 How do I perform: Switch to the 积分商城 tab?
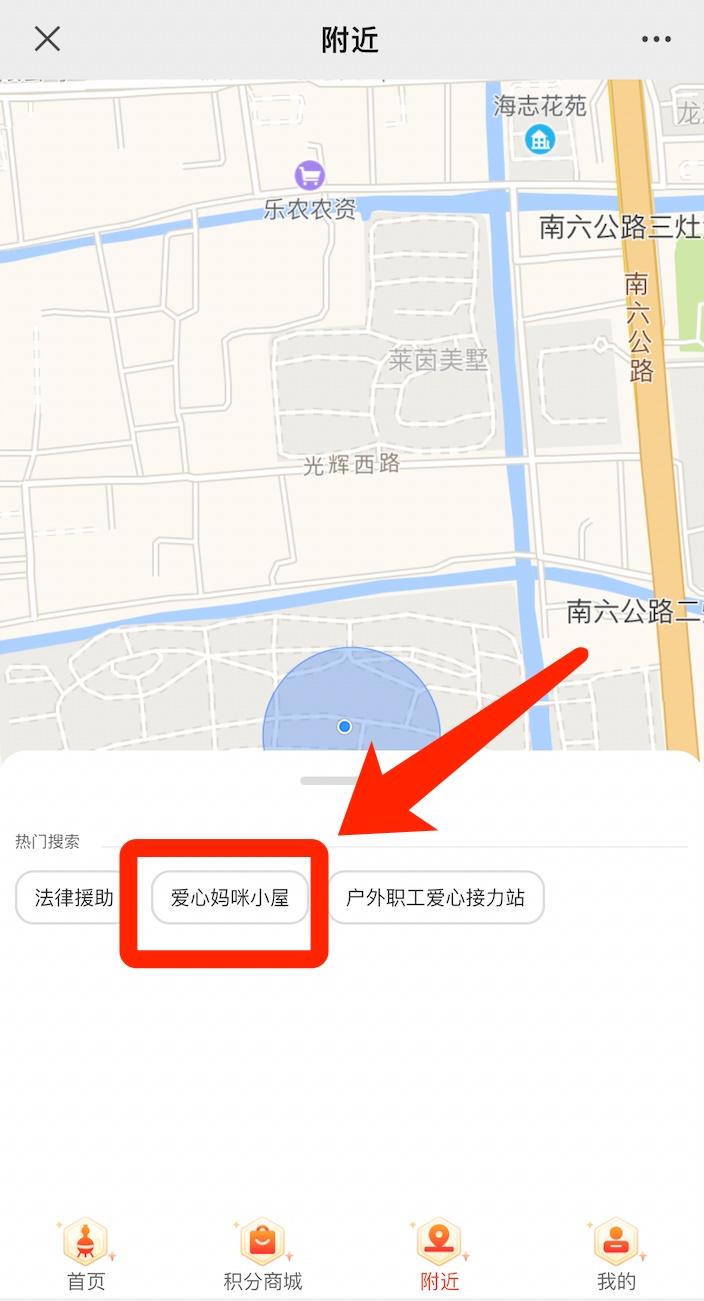pos(262,1255)
